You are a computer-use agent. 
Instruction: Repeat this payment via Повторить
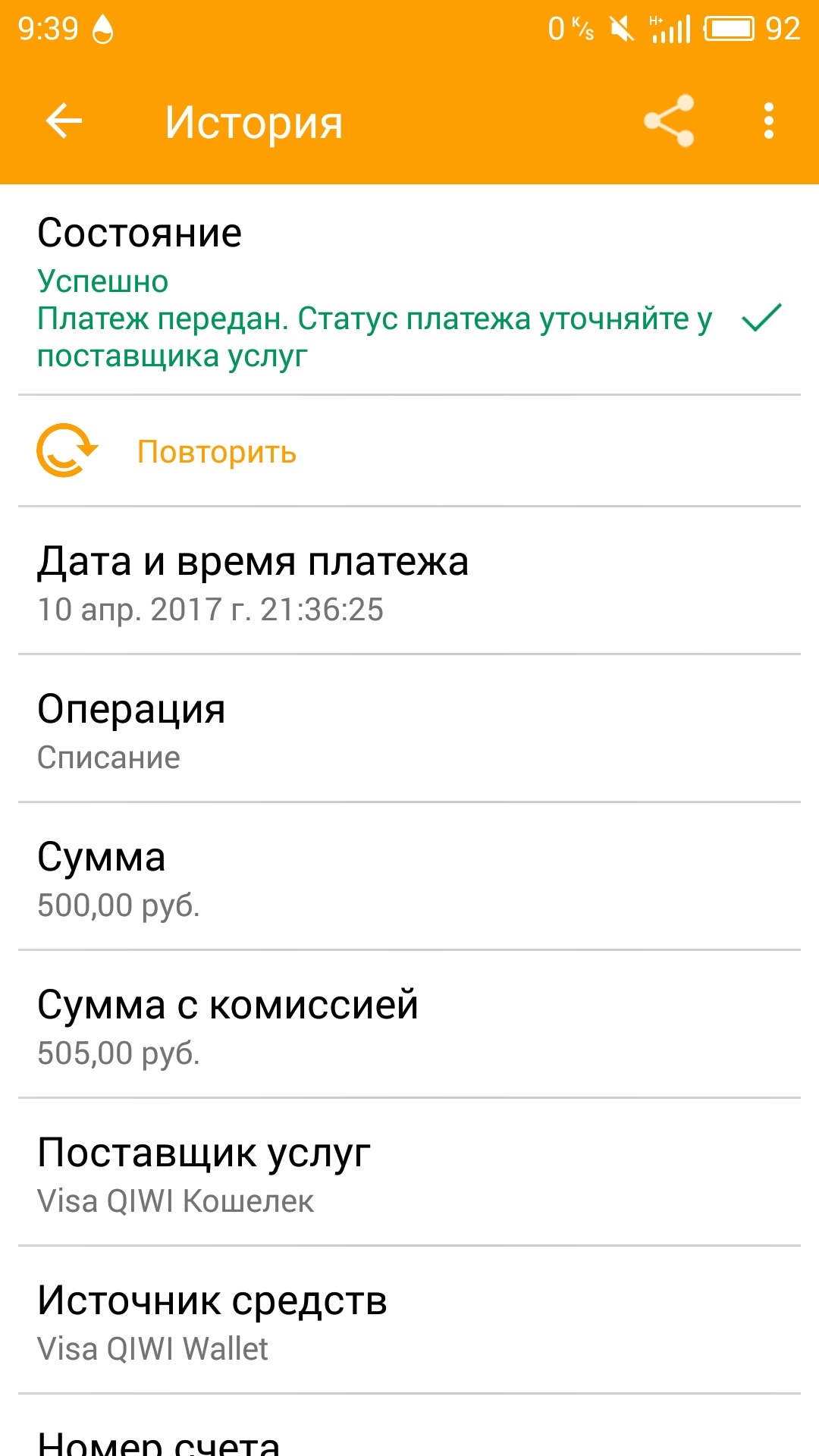pyautogui.click(x=216, y=452)
